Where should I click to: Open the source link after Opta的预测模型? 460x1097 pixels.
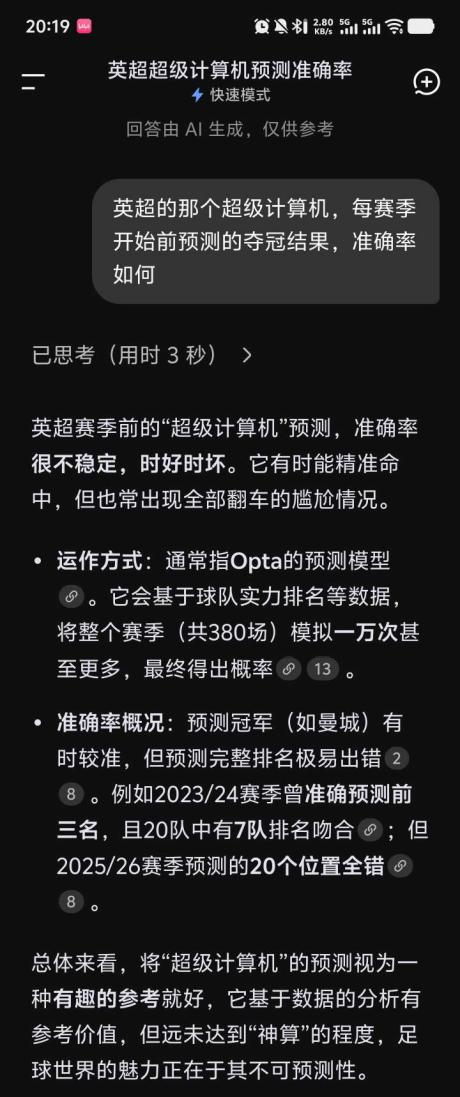(x=71, y=596)
